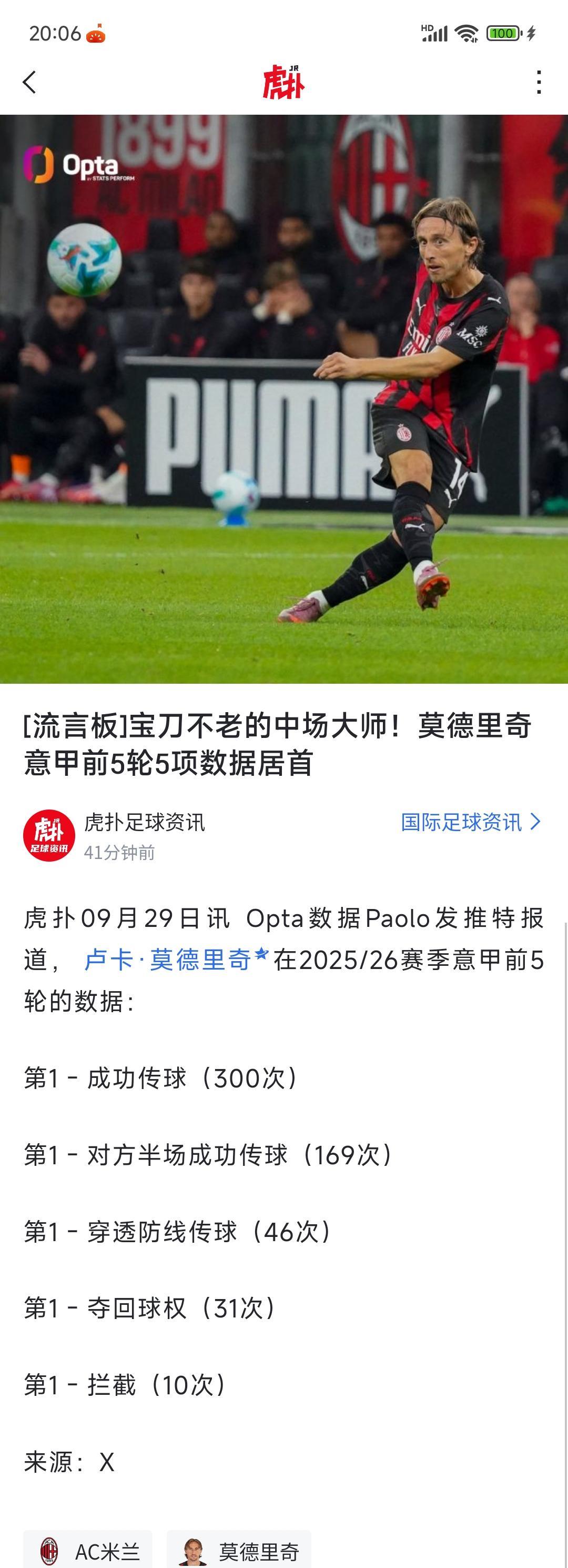Open the 国际足球资讯 section link
Viewport: 568px width, 1568px height.
[x=470, y=822]
